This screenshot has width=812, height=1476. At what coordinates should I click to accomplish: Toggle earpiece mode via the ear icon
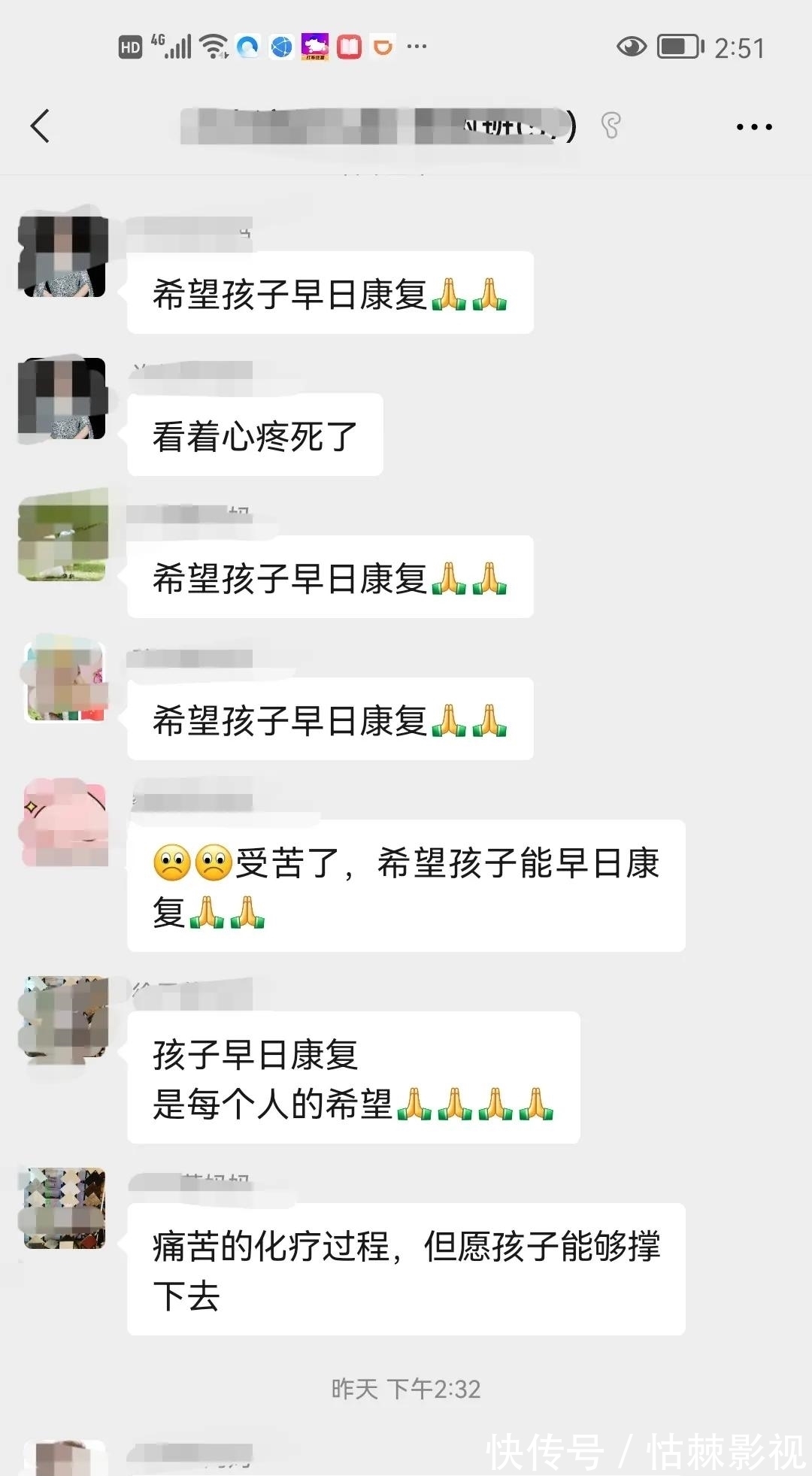pos(611,126)
